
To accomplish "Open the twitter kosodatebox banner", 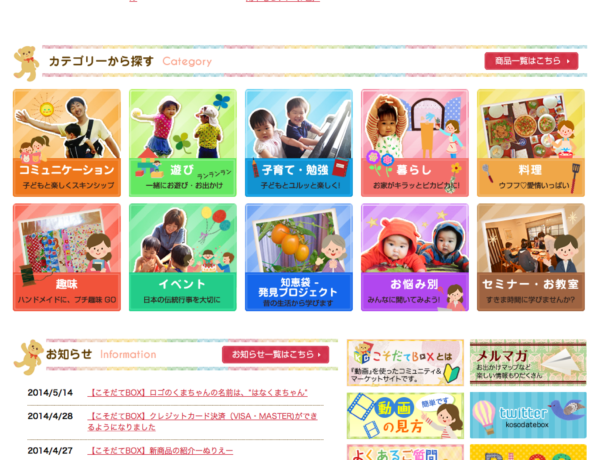I will click(528, 415).
